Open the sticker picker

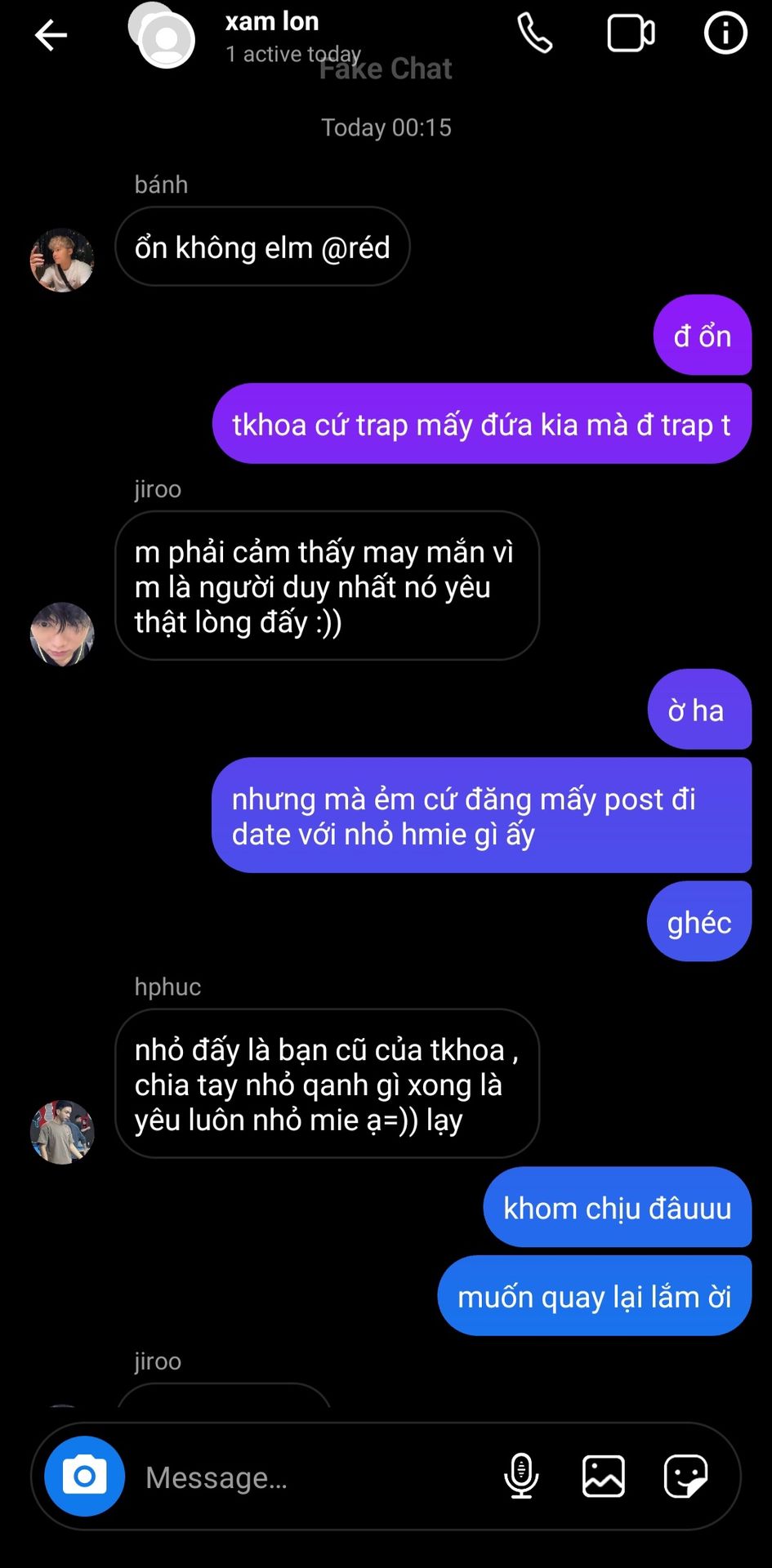(686, 1476)
